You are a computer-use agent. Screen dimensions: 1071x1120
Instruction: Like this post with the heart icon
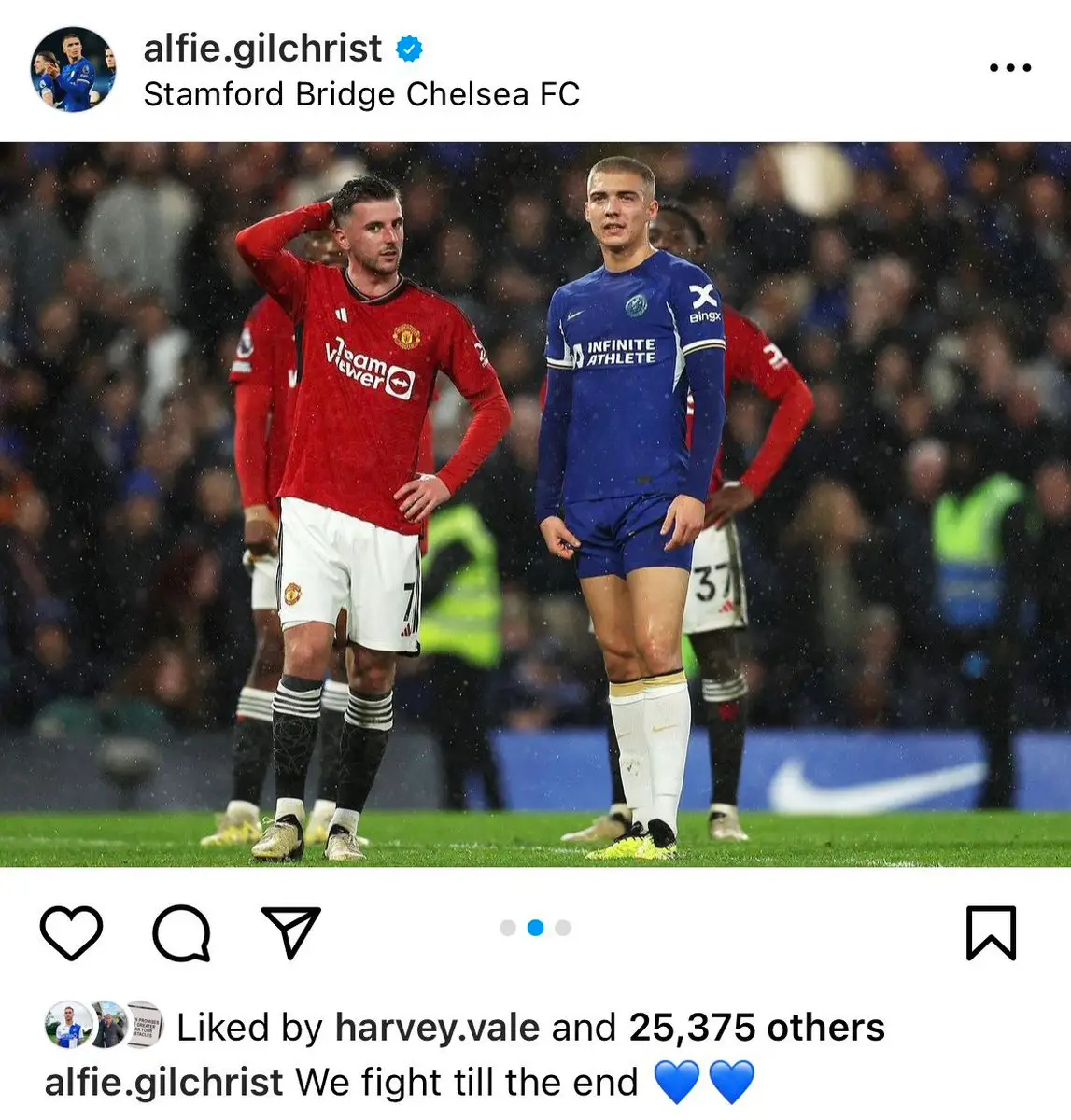coord(72,932)
